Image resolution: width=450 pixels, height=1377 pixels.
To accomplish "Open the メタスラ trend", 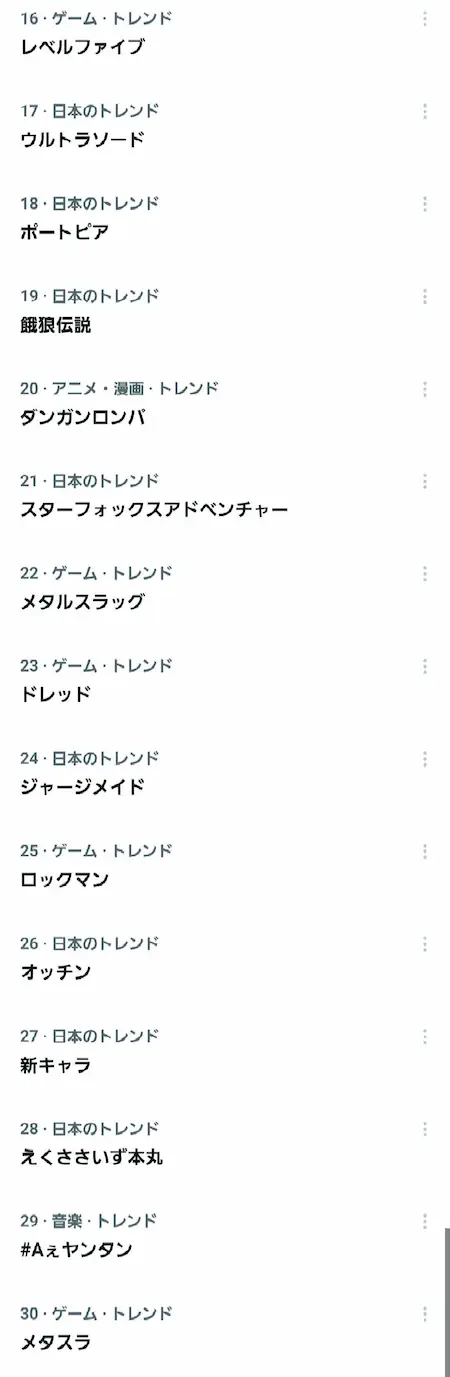I will coord(225,1328).
